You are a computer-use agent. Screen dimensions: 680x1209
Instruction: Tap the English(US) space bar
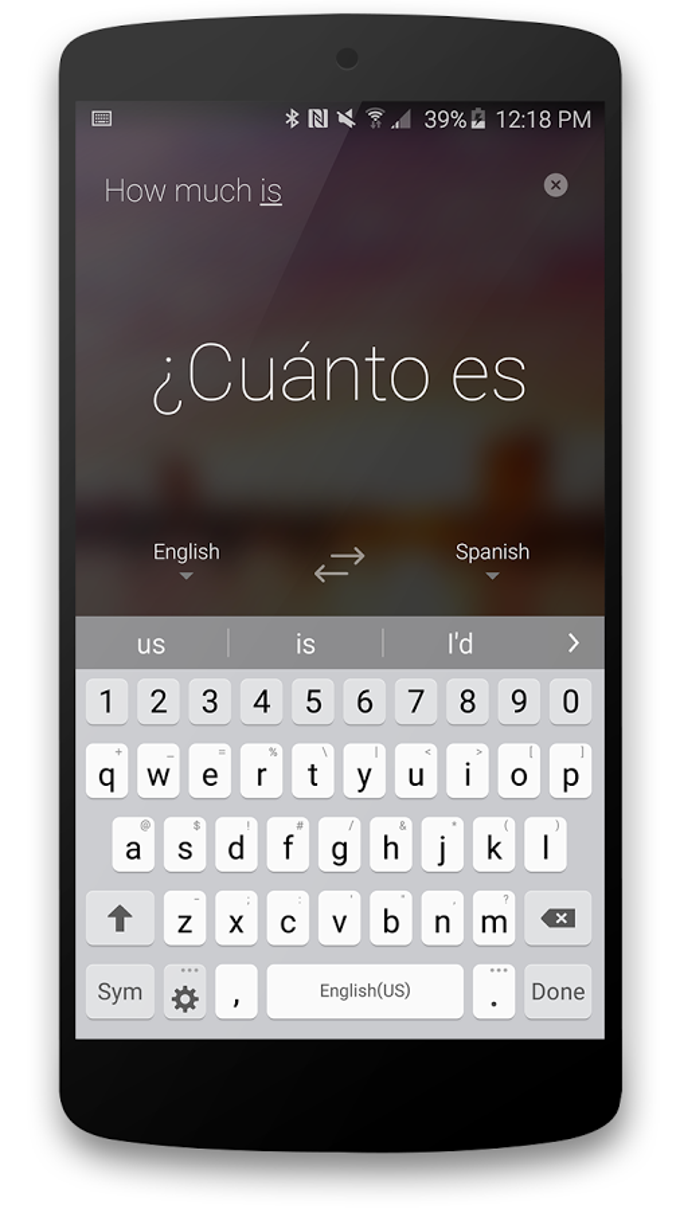[365, 991]
